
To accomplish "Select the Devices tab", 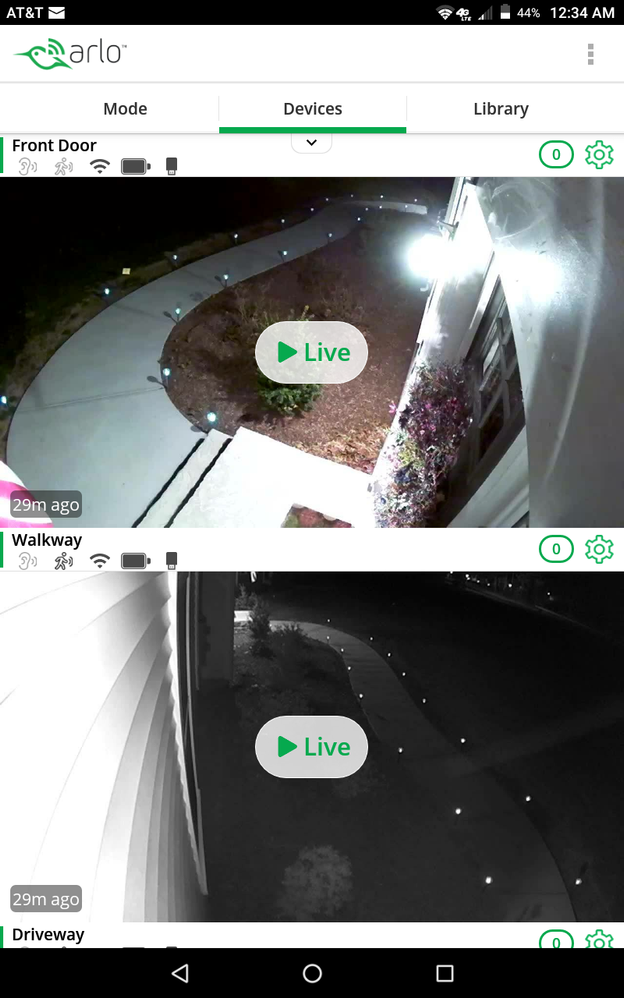I will 312,109.
